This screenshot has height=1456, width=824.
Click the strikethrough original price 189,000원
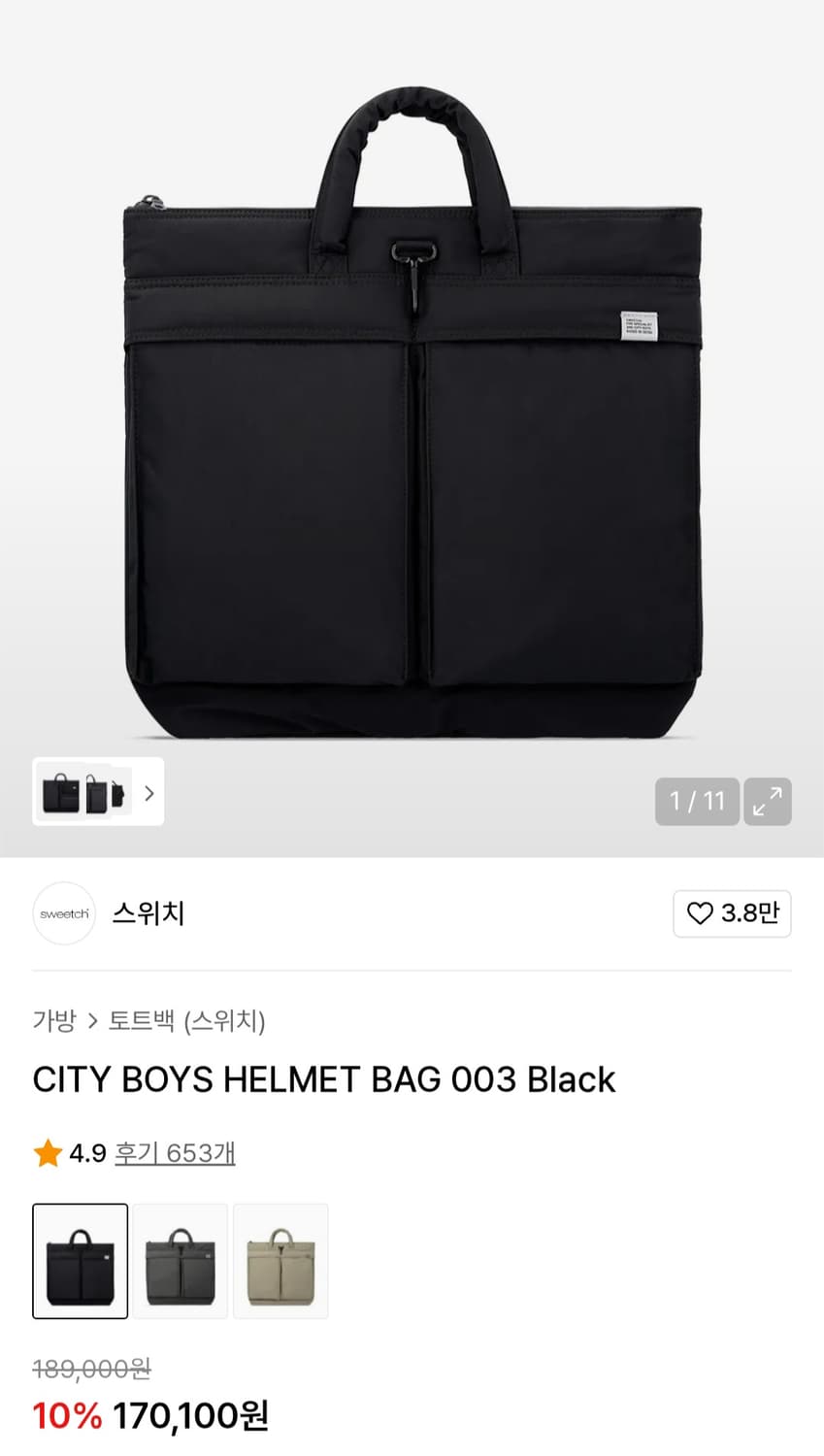88,1369
